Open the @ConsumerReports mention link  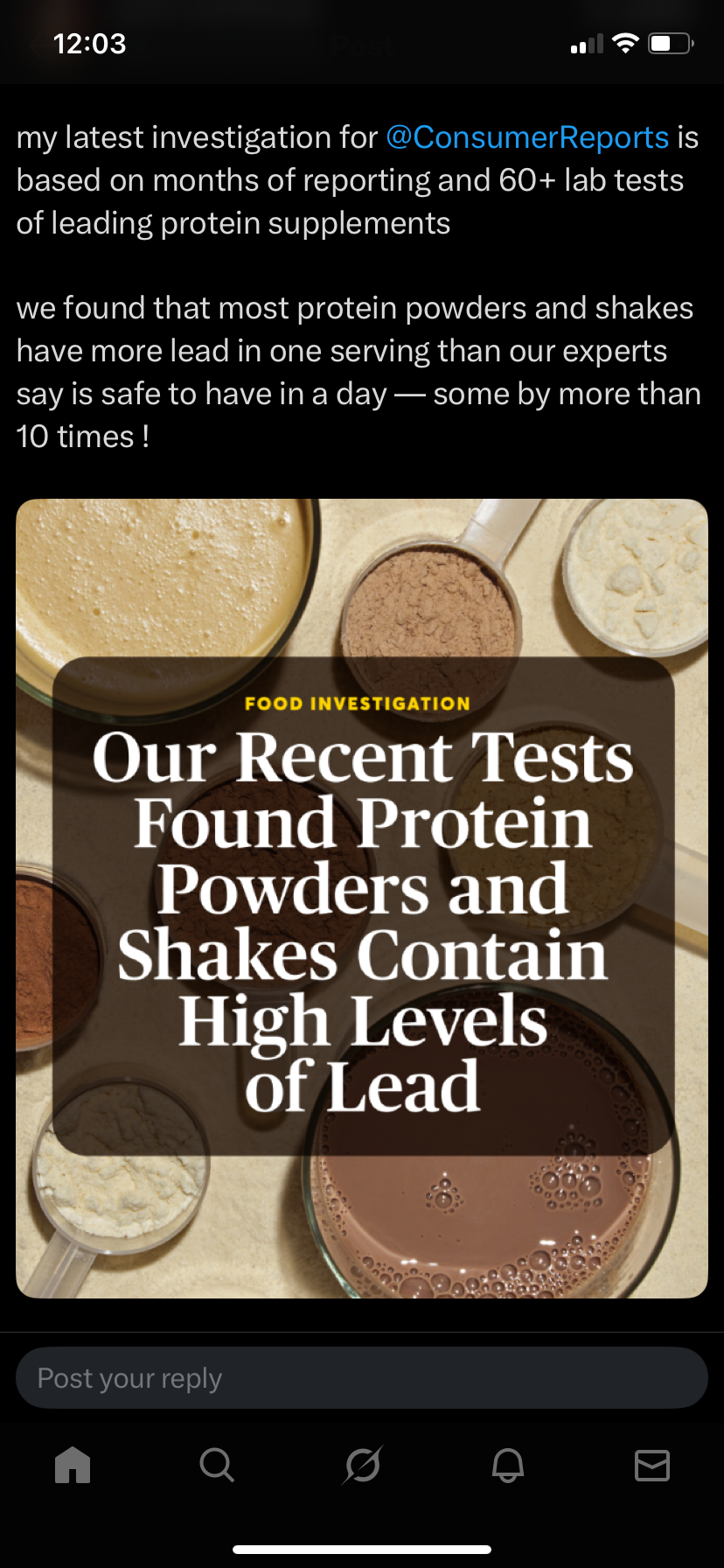[x=527, y=137]
